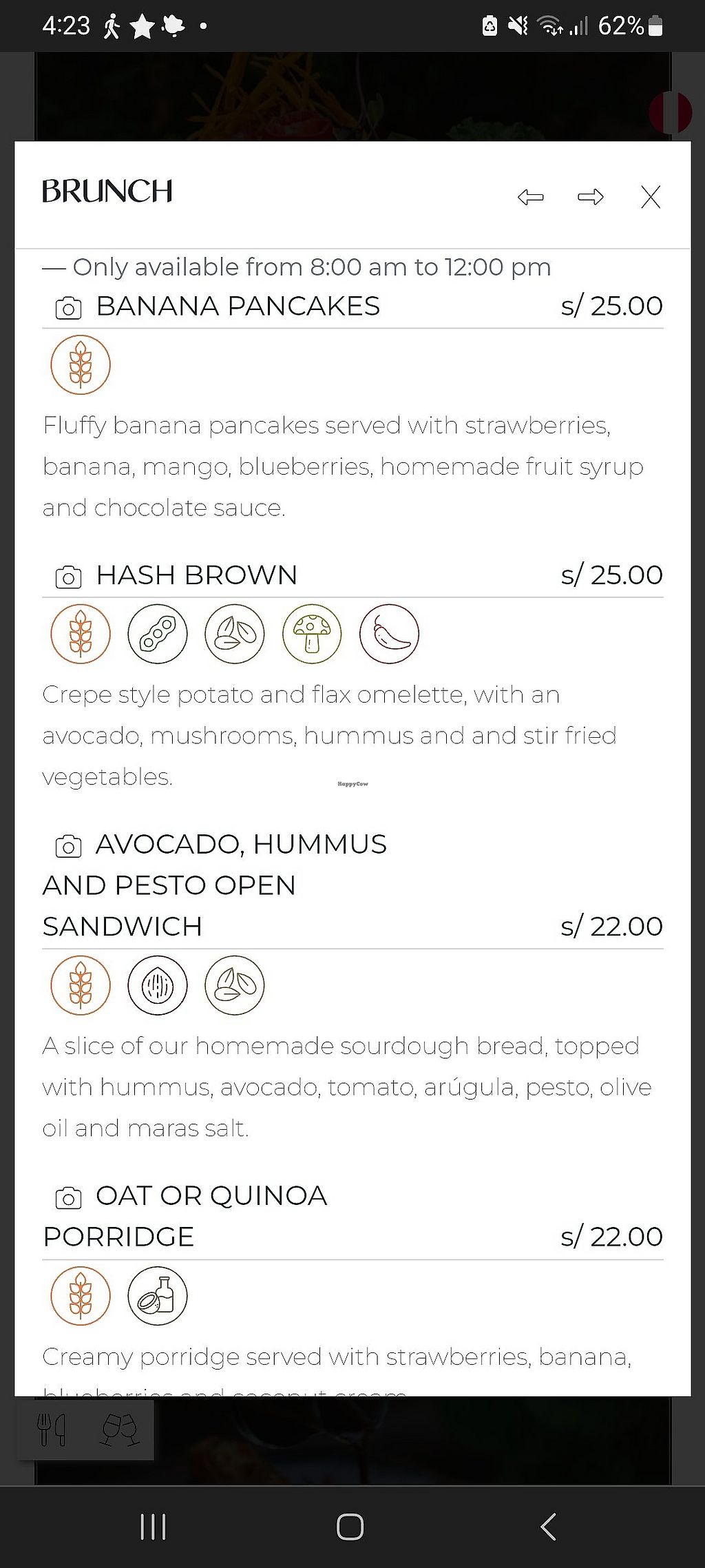Open the drinks menu glasses icon
Image resolution: width=705 pixels, height=1568 pixels.
pos(119,1430)
